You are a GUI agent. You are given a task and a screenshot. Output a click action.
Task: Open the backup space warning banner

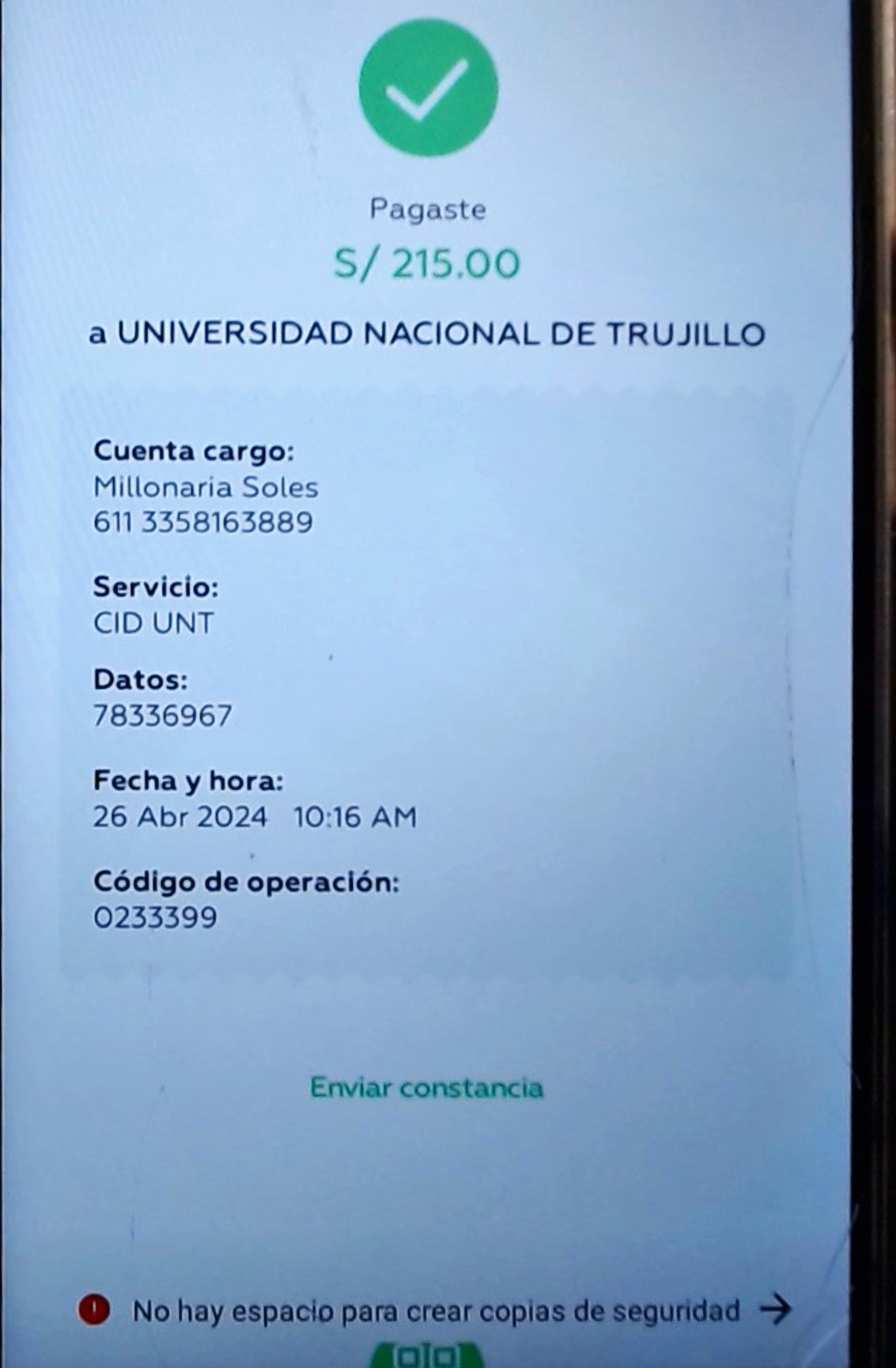[435, 1311]
